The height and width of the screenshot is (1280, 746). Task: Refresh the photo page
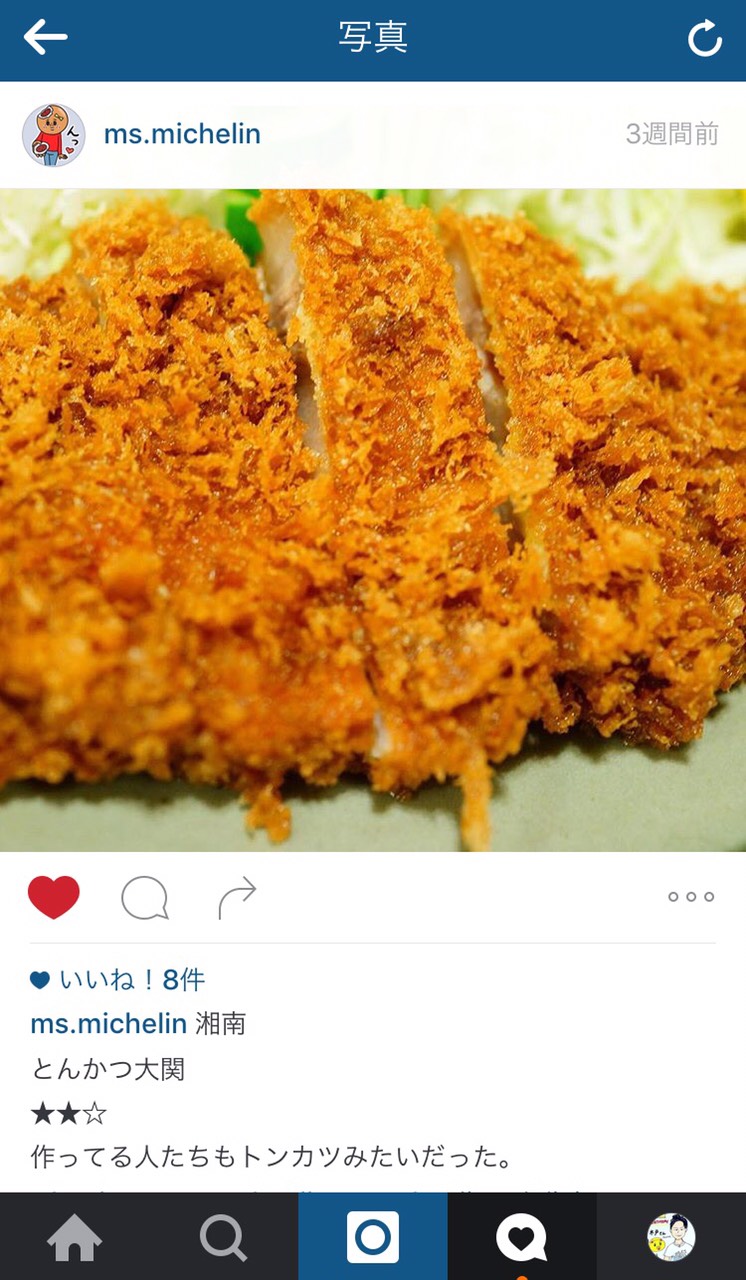pyautogui.click(x=704, y=39)
